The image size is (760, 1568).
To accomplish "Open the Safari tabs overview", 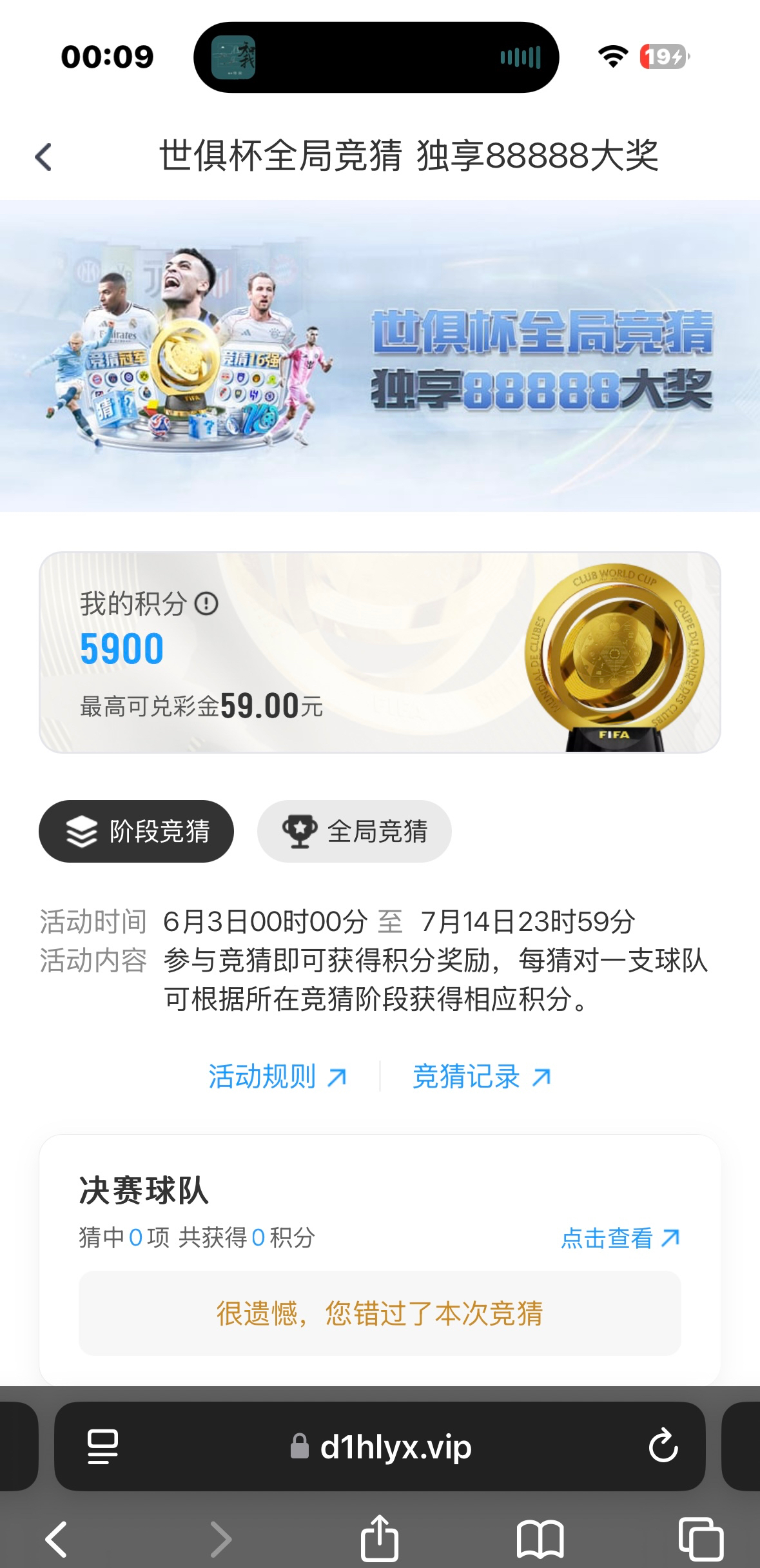I will pos(701,1539).
